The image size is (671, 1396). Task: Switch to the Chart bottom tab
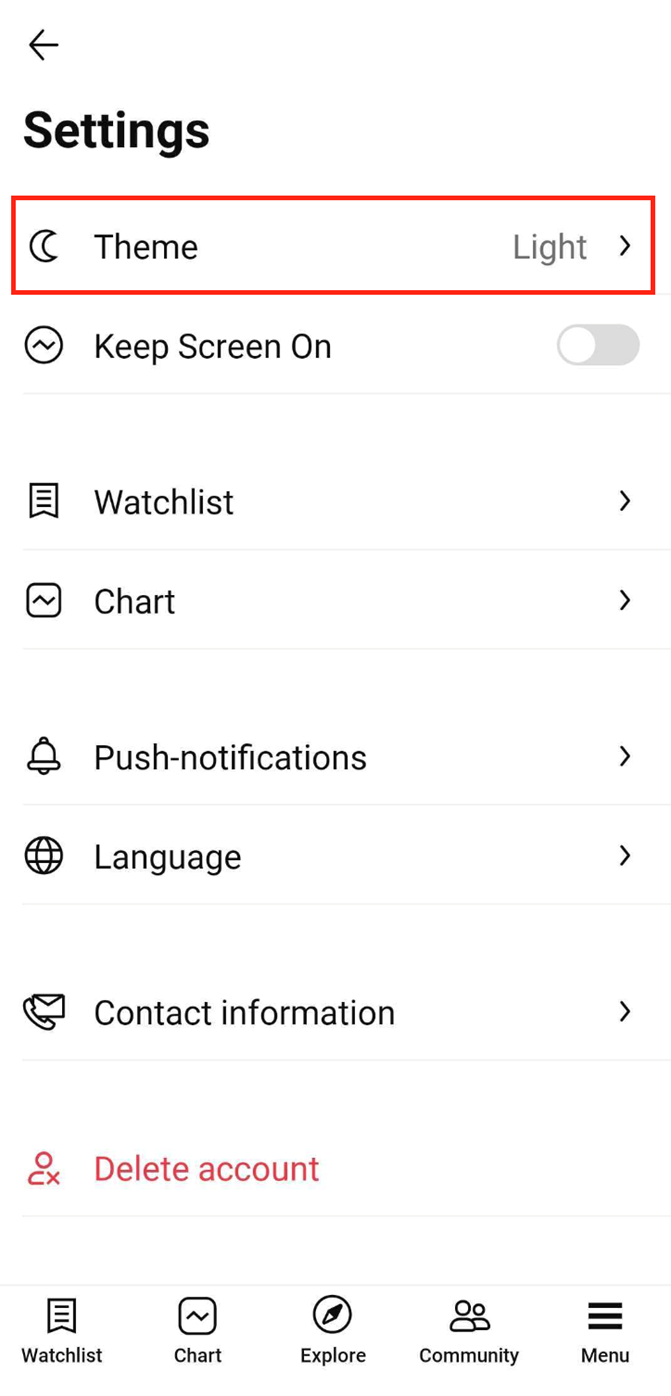[x=197, y=1331]
